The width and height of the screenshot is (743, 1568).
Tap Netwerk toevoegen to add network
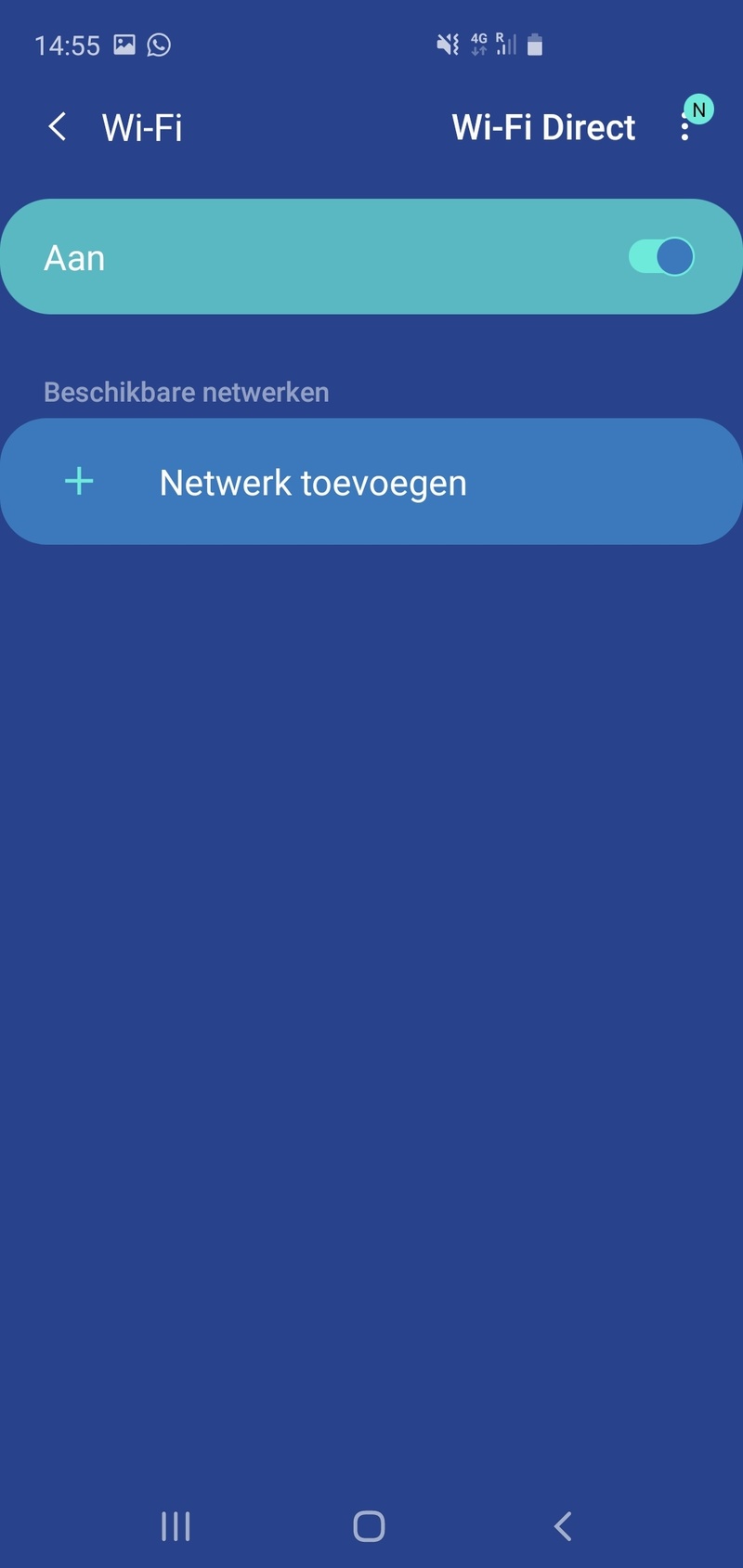tap(313, 483)
